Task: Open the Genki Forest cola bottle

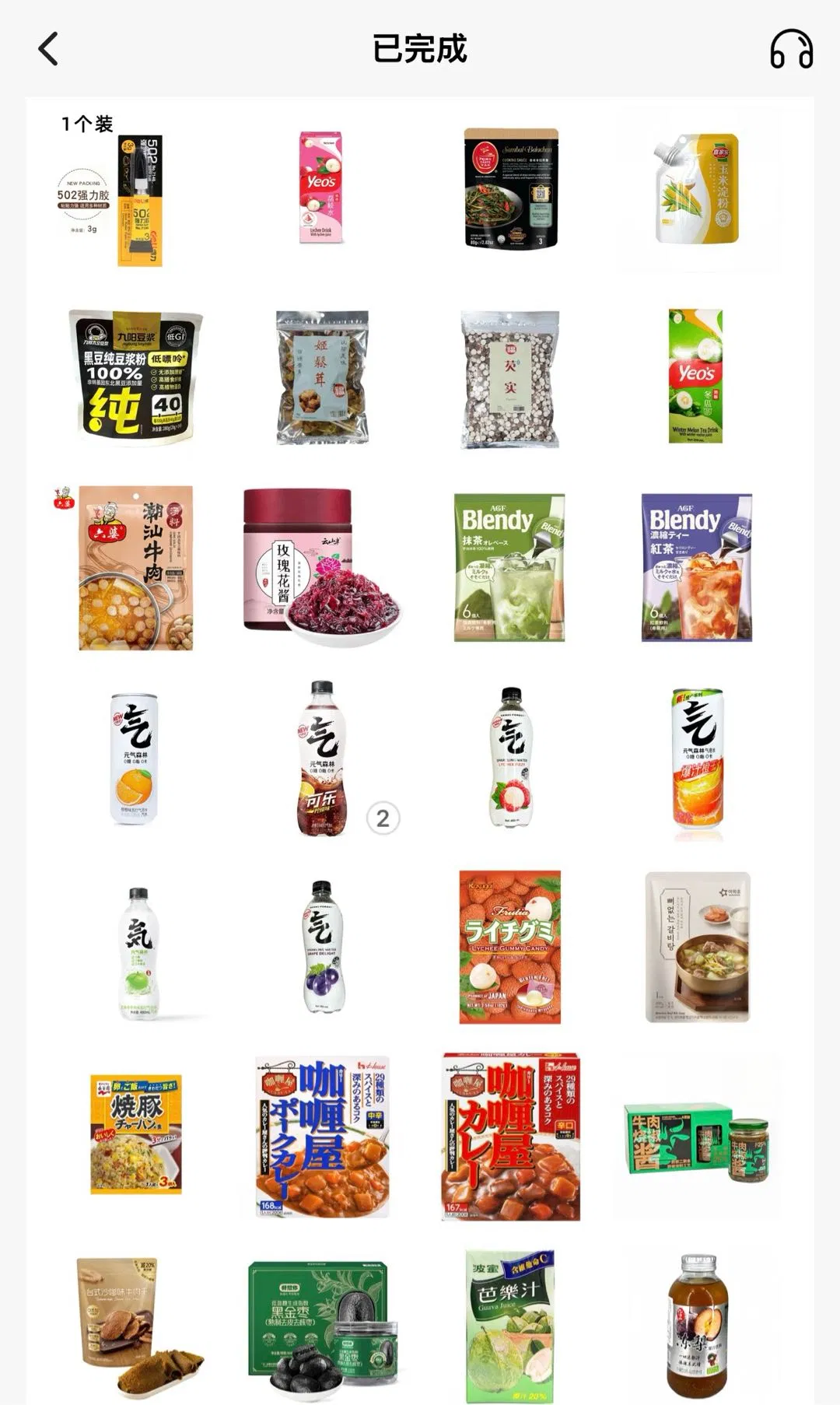Action: pos(322,759)
